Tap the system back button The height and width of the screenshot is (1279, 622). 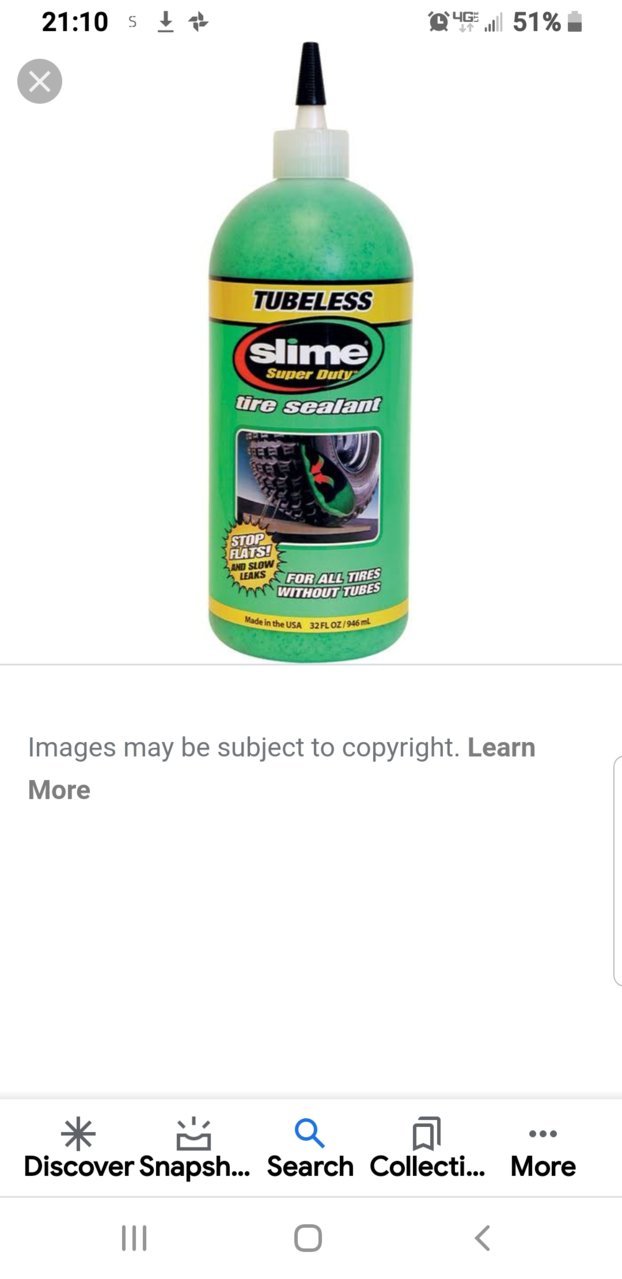[x=482, y=1238]
